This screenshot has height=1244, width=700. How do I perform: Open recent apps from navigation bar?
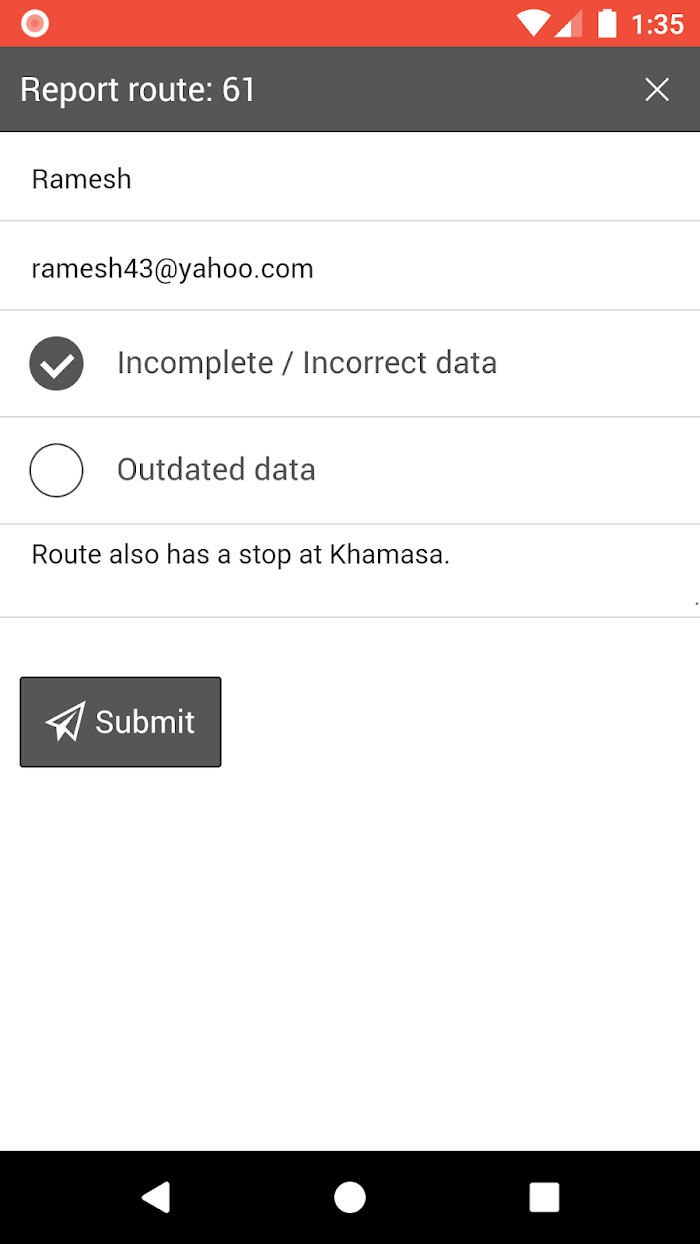(544, 1197)
